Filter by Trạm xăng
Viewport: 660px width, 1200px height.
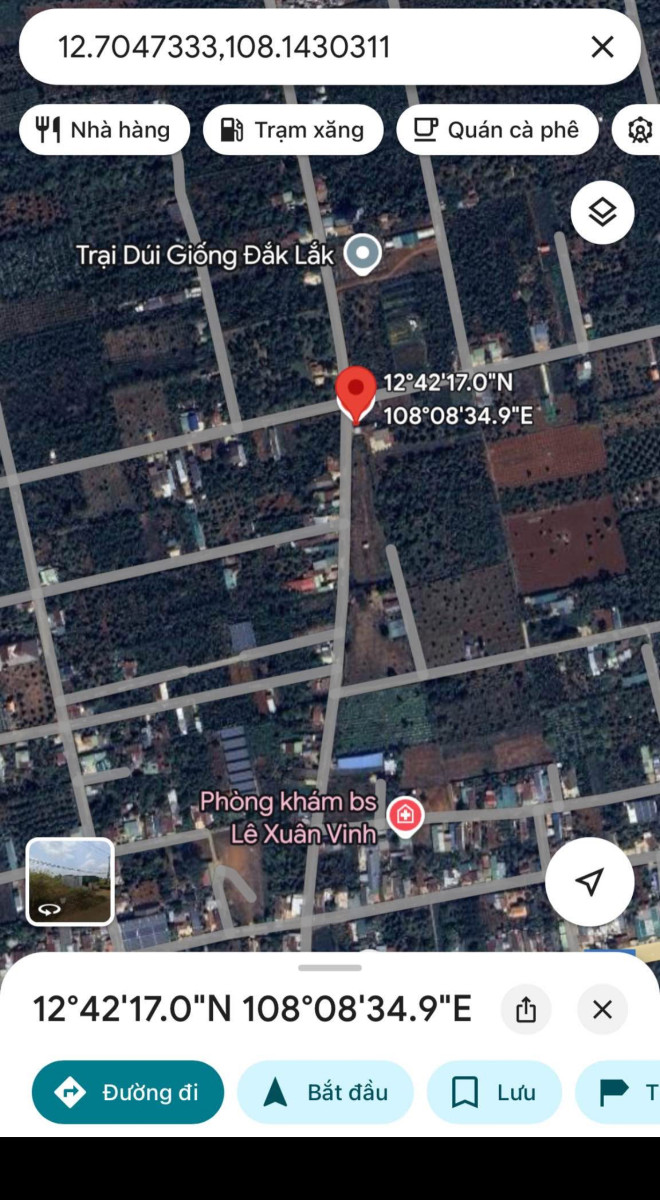pos(293,130)
